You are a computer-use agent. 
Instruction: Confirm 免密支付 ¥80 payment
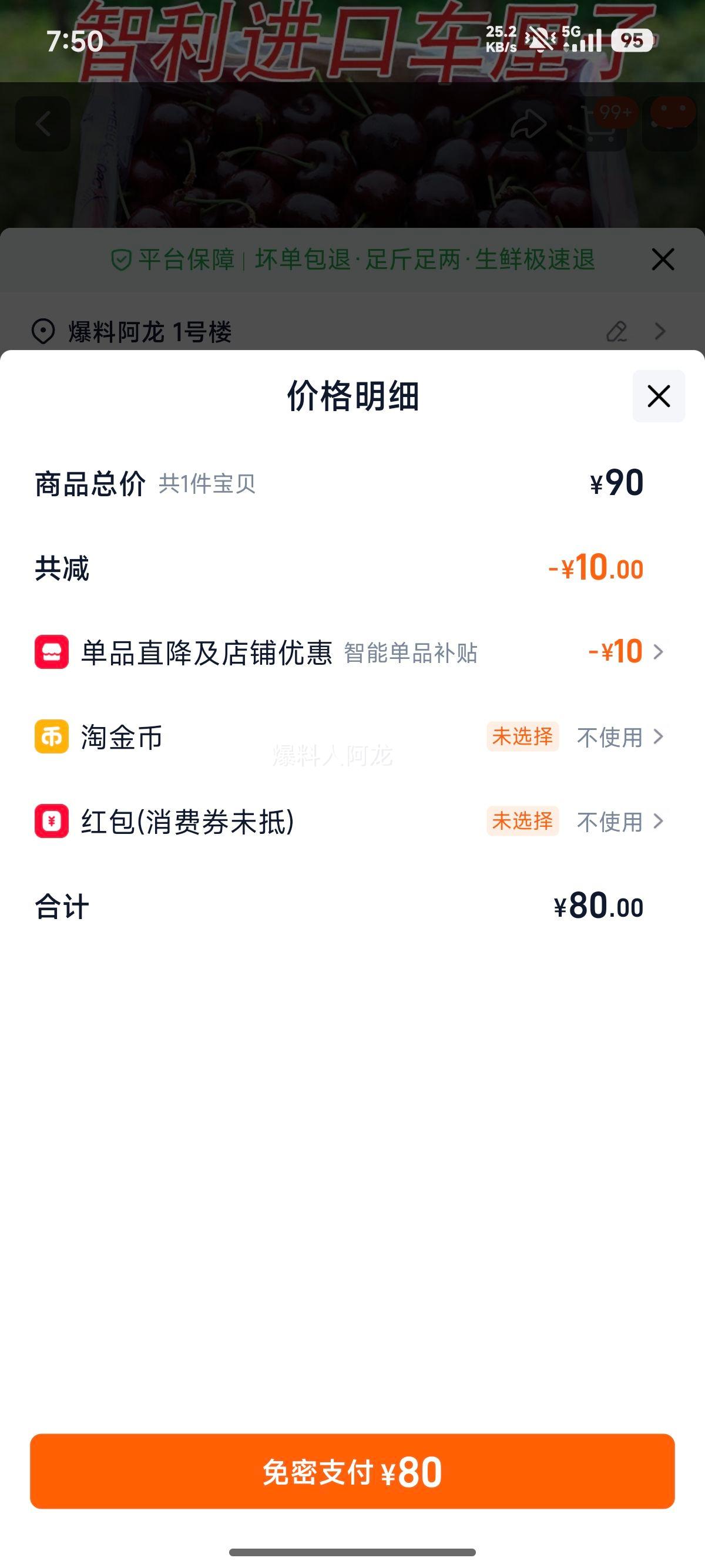[x=352, y=1472]
